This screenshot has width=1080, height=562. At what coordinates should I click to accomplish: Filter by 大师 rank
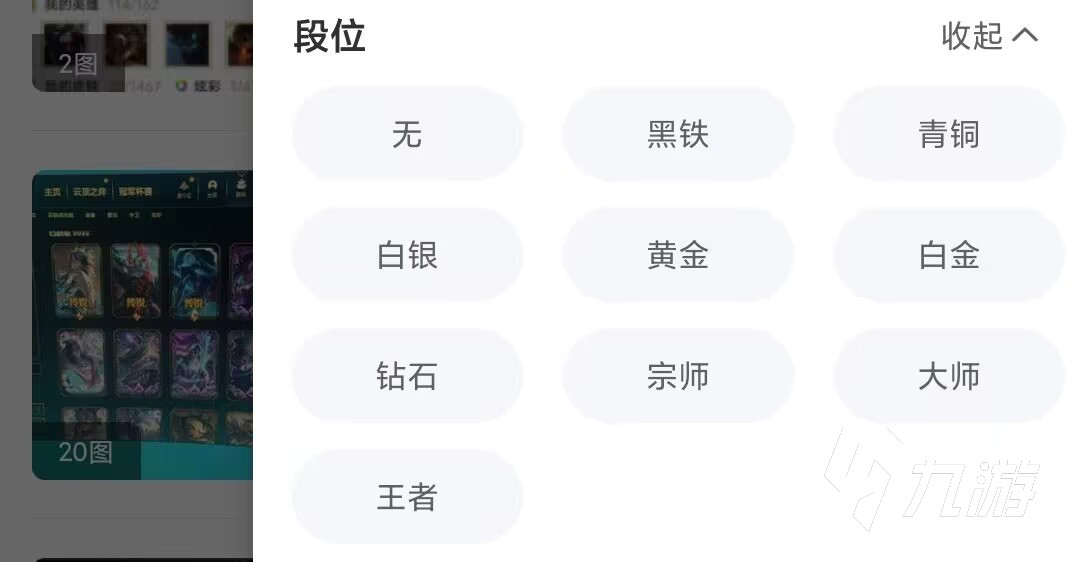pos(948,377)
